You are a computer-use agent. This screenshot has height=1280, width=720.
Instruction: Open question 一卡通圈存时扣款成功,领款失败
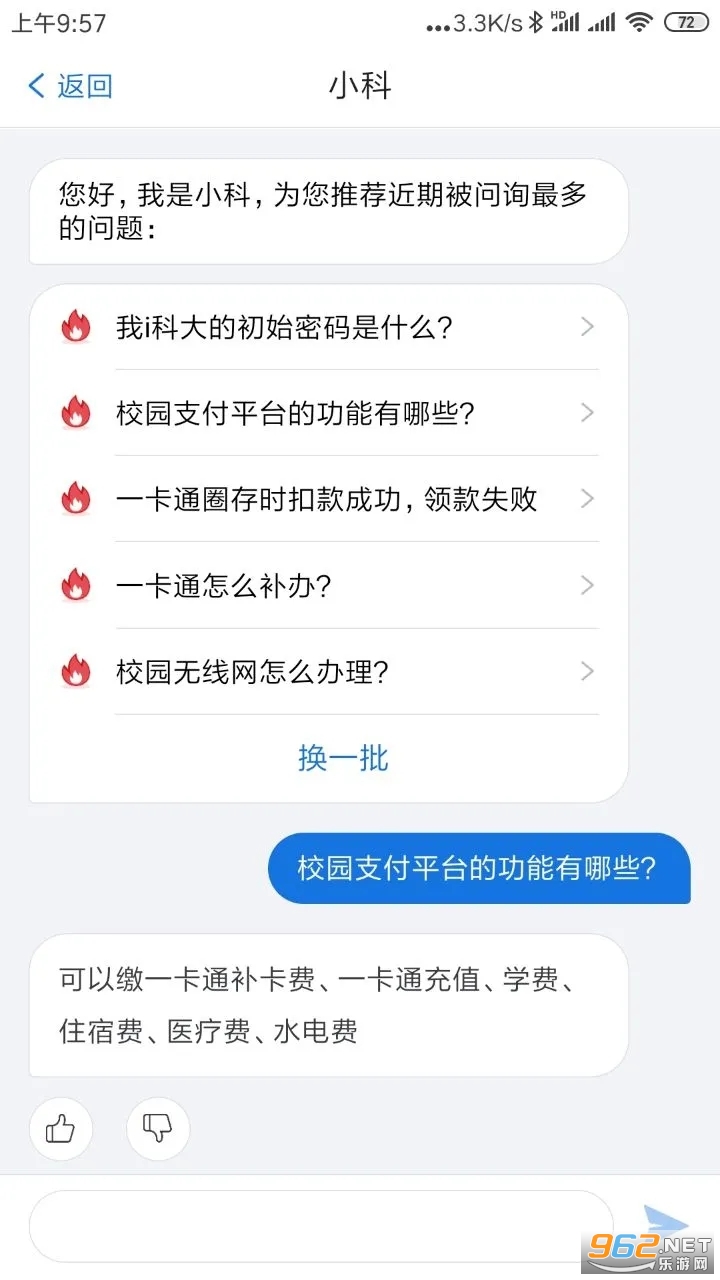click(329, 499)
